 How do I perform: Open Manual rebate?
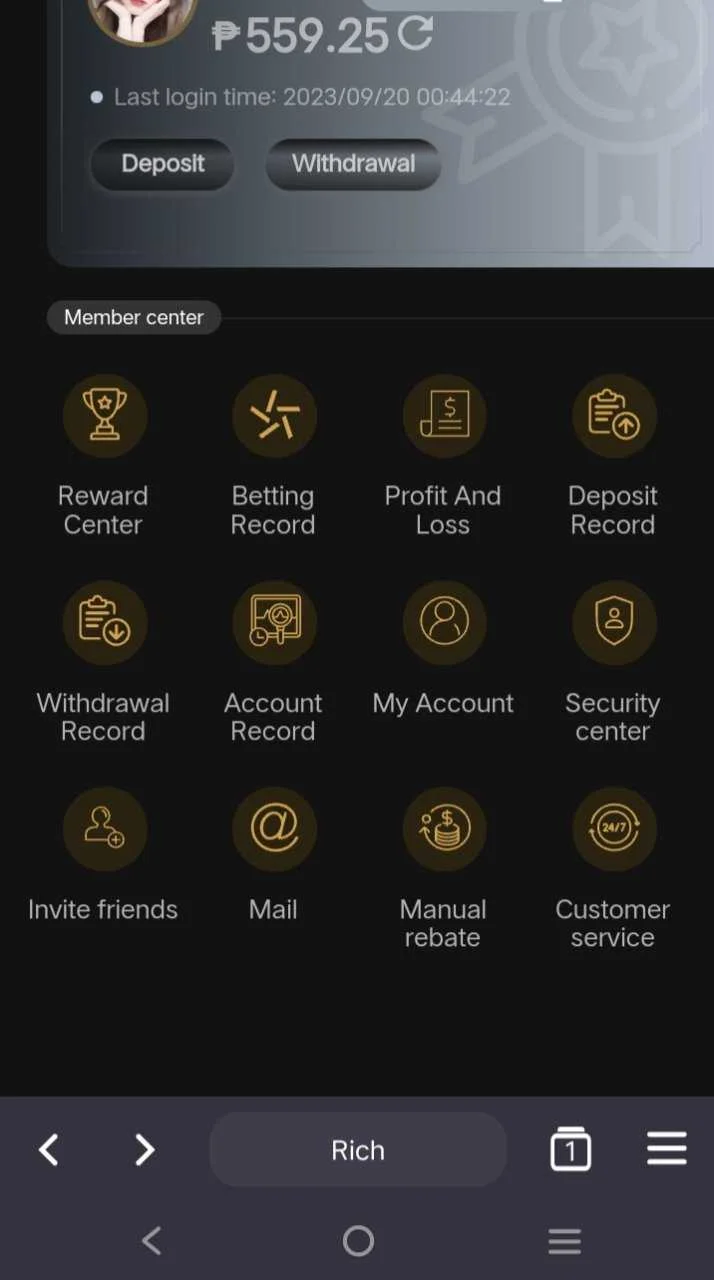point(443,869)
